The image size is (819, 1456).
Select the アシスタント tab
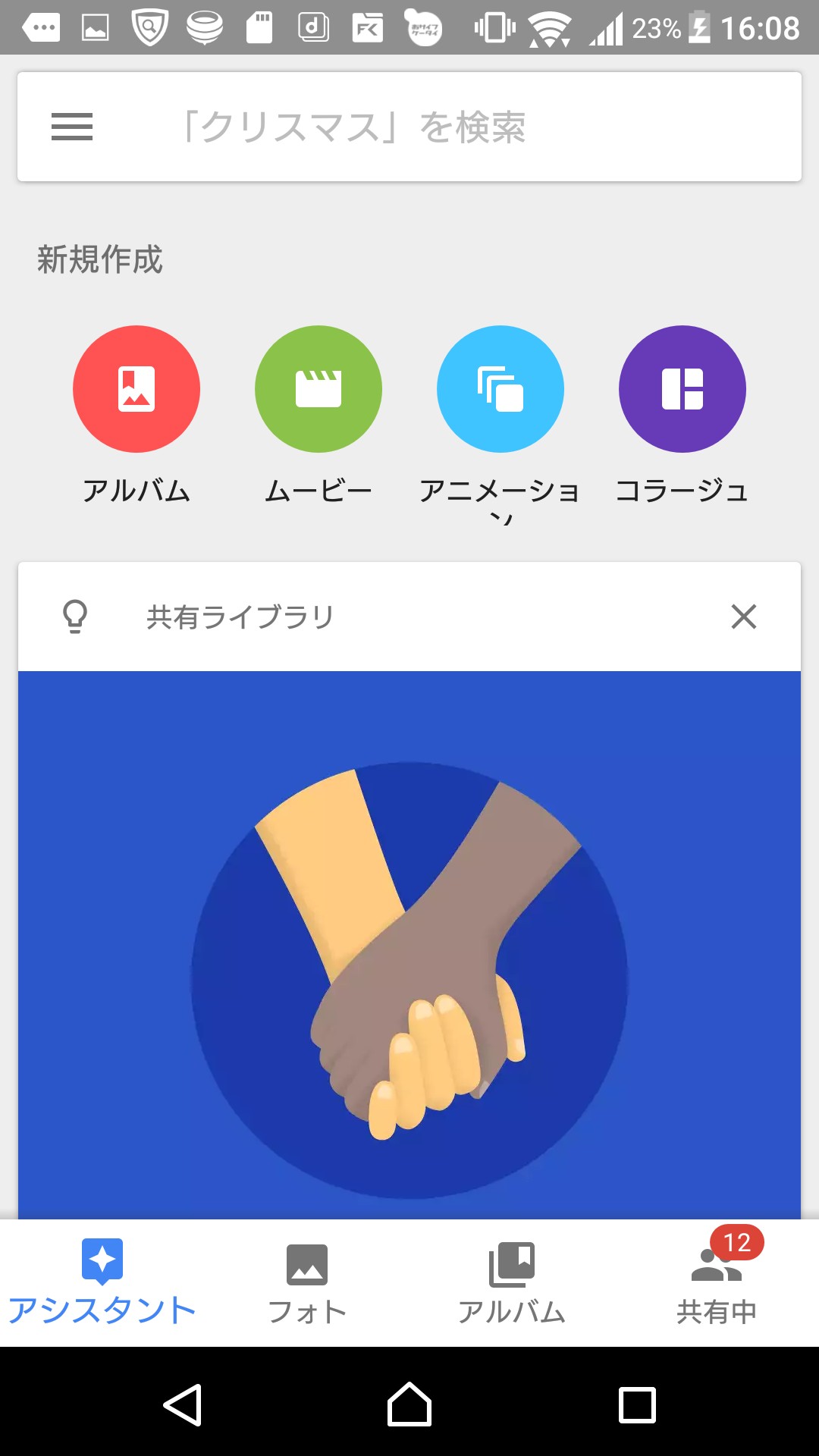[x=102, y=1283]
